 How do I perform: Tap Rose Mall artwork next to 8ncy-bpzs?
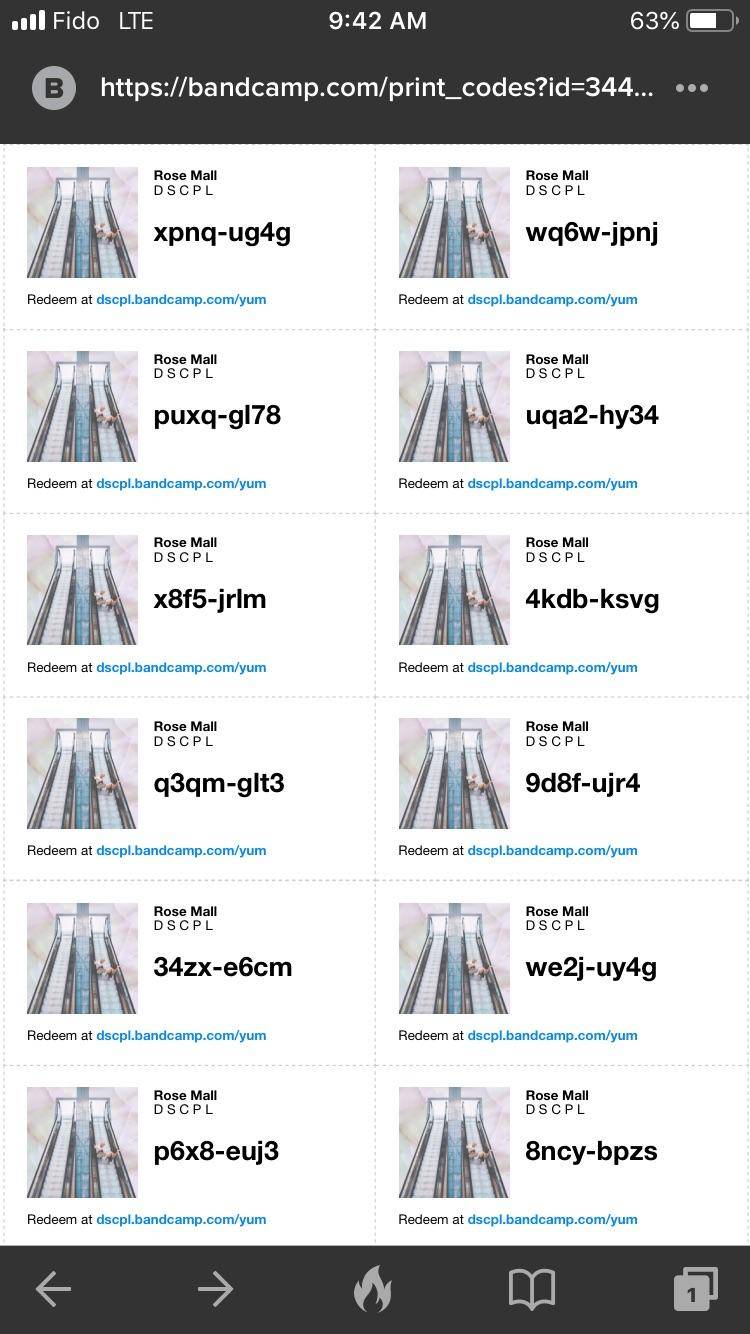coord(454,1141)
